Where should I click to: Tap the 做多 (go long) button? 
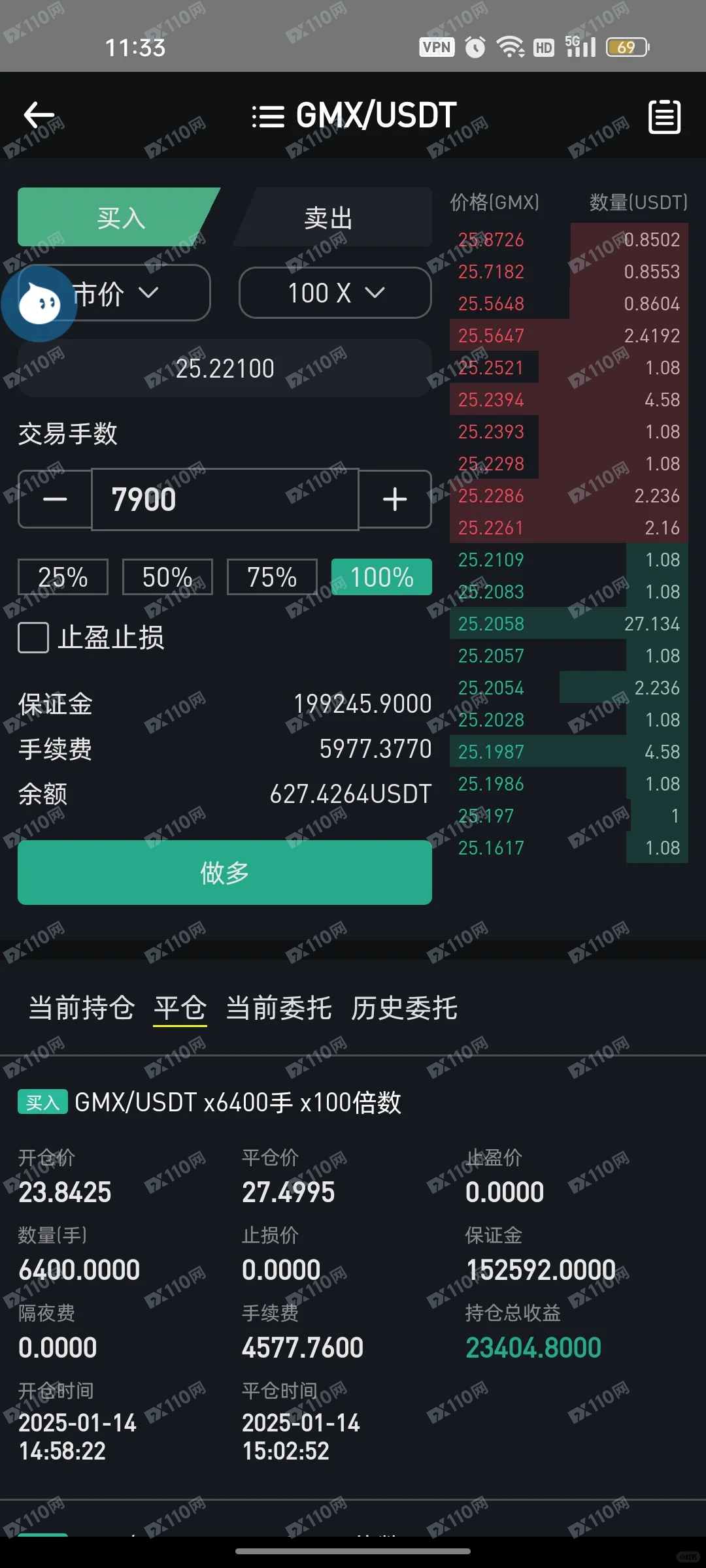(224, 873)
